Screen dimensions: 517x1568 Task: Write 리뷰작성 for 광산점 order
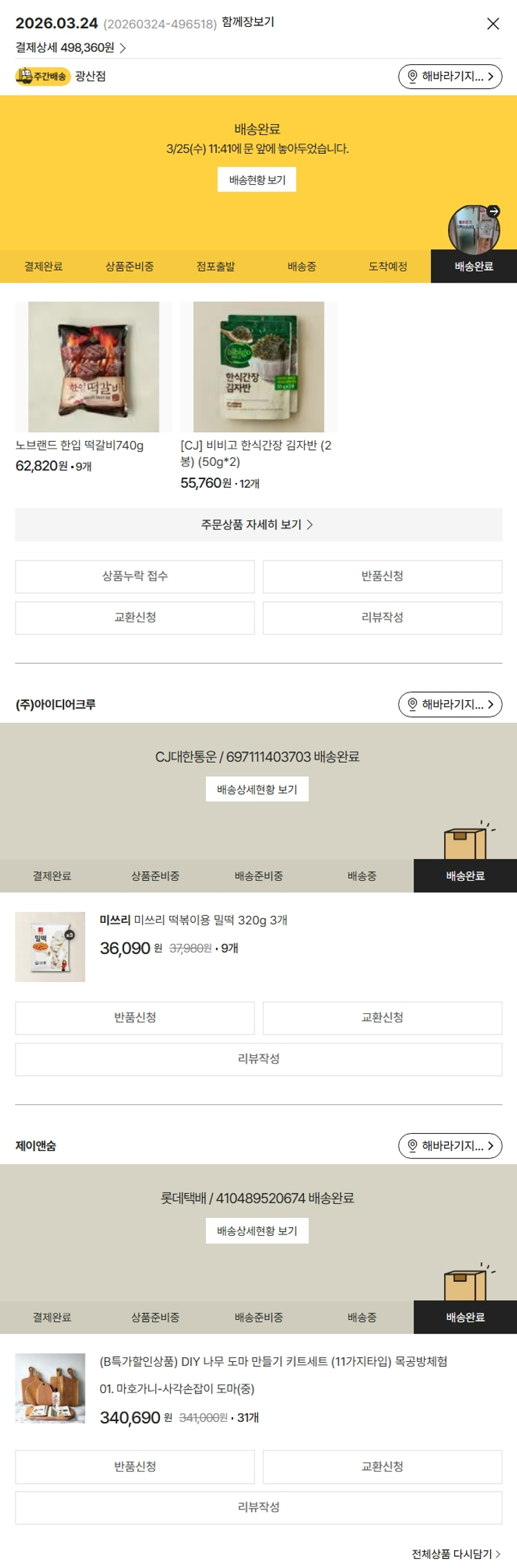pos(382,618)
